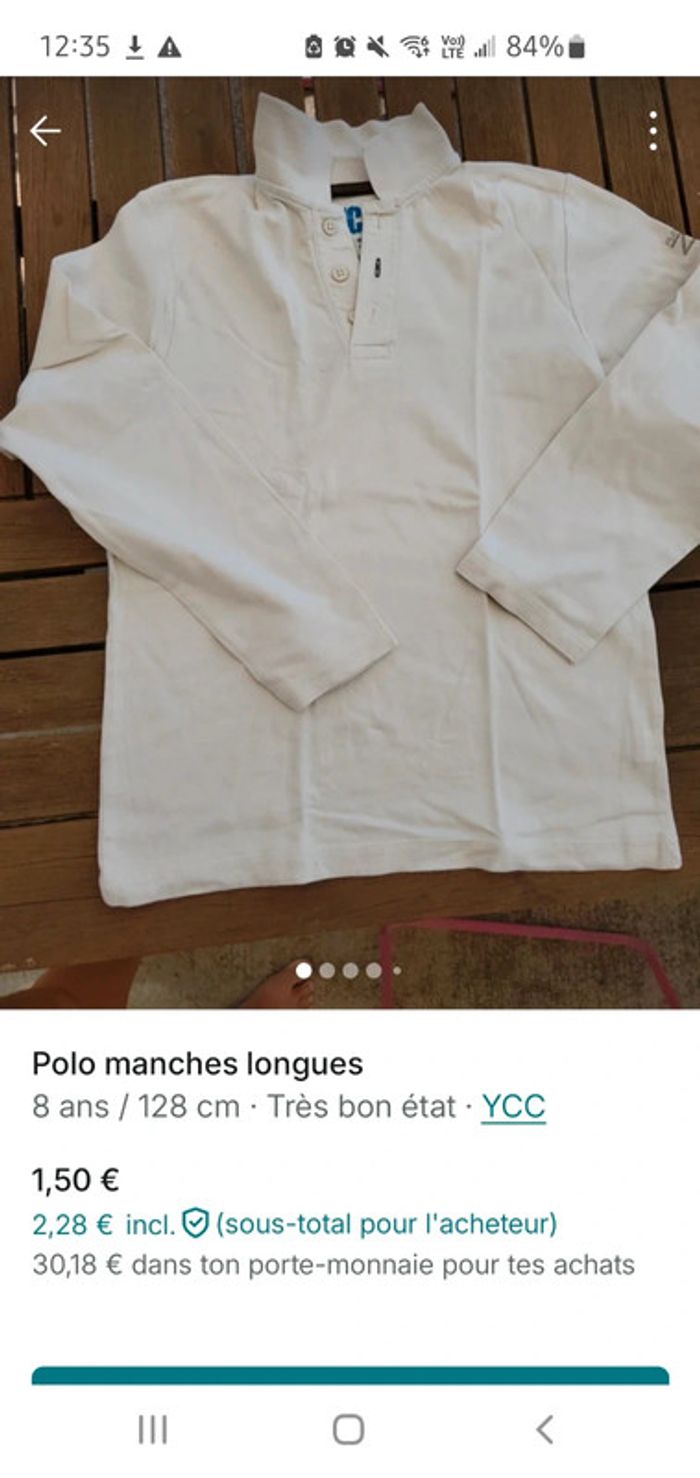Open the three-dot overflow menu
700x1478 pixels.
(x=653, y=131)
